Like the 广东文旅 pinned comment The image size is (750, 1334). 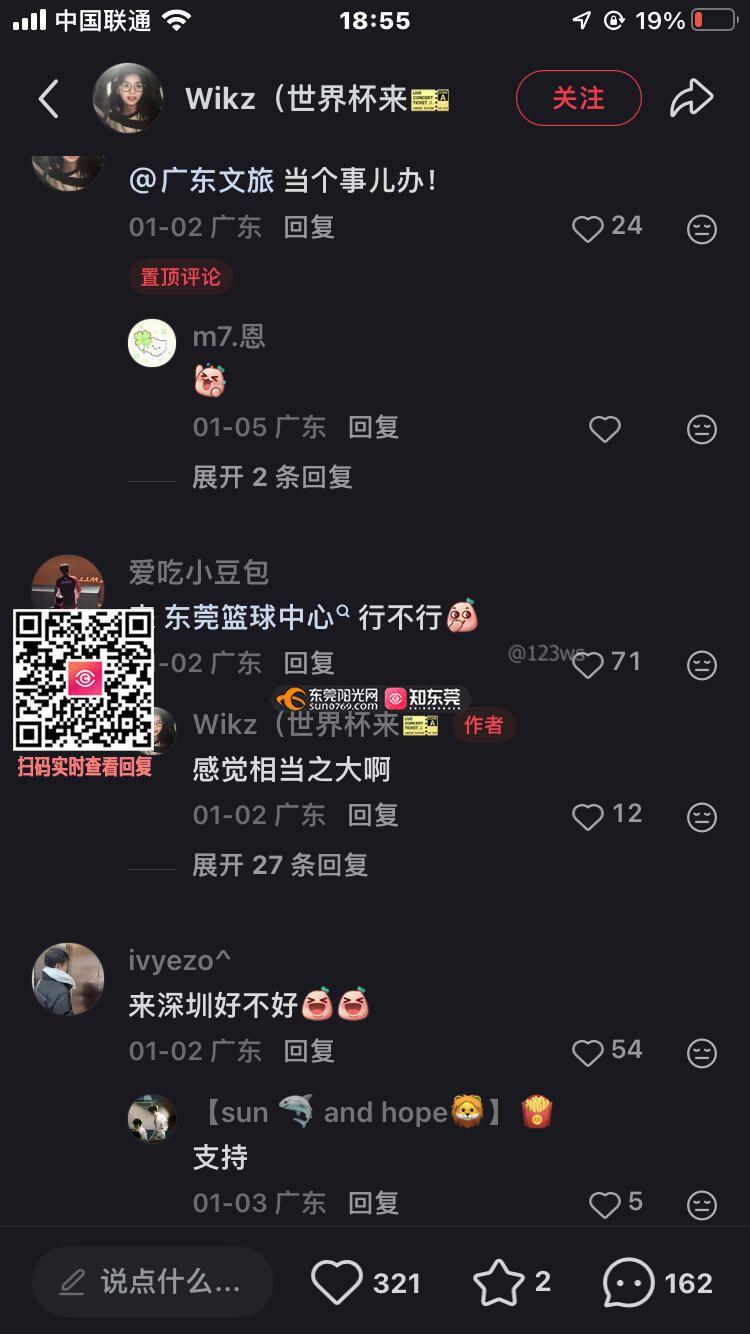[588, 228]
